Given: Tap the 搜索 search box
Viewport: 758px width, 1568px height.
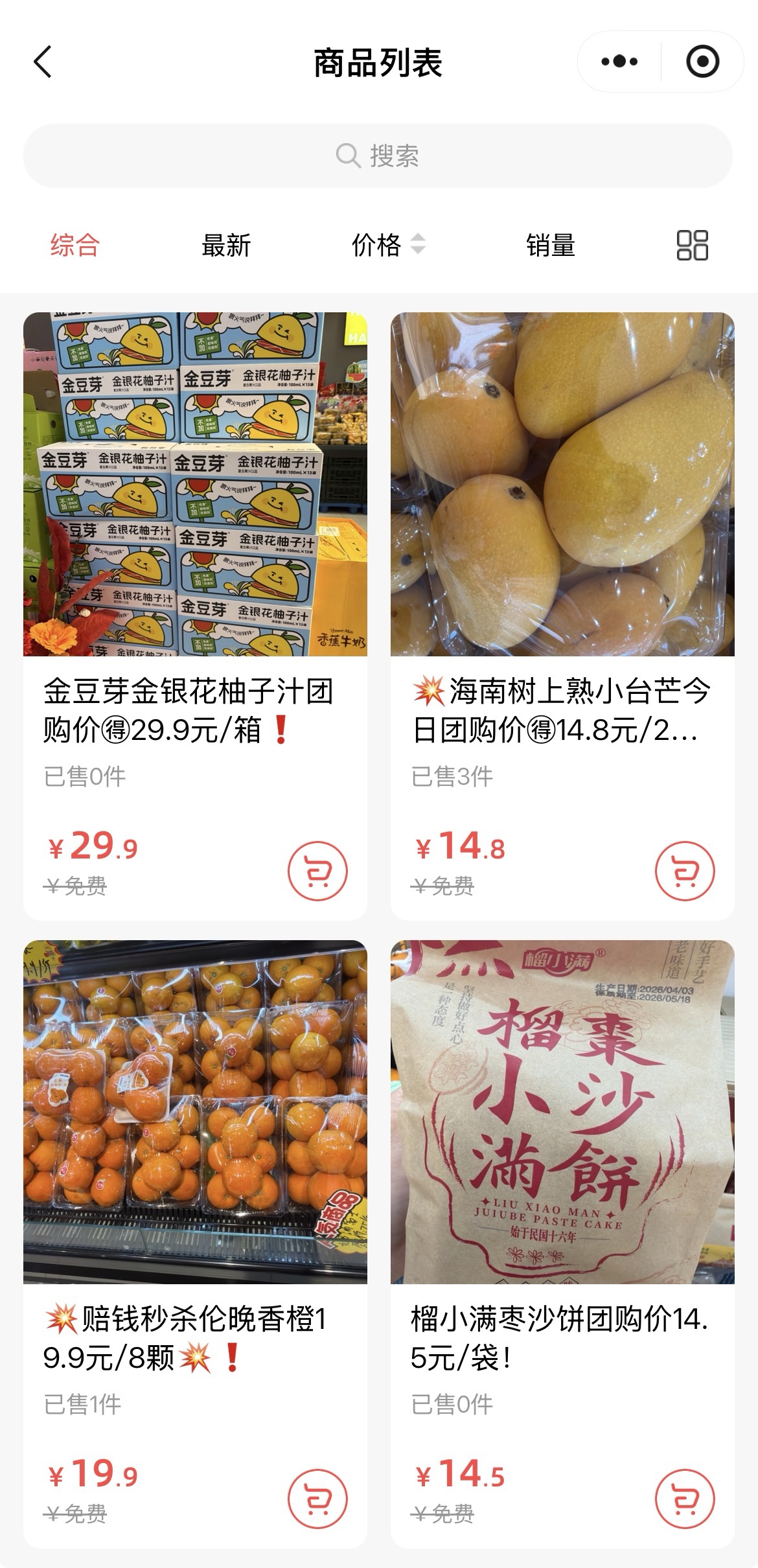Looking at the screenshot, I should tap(378, 156).
